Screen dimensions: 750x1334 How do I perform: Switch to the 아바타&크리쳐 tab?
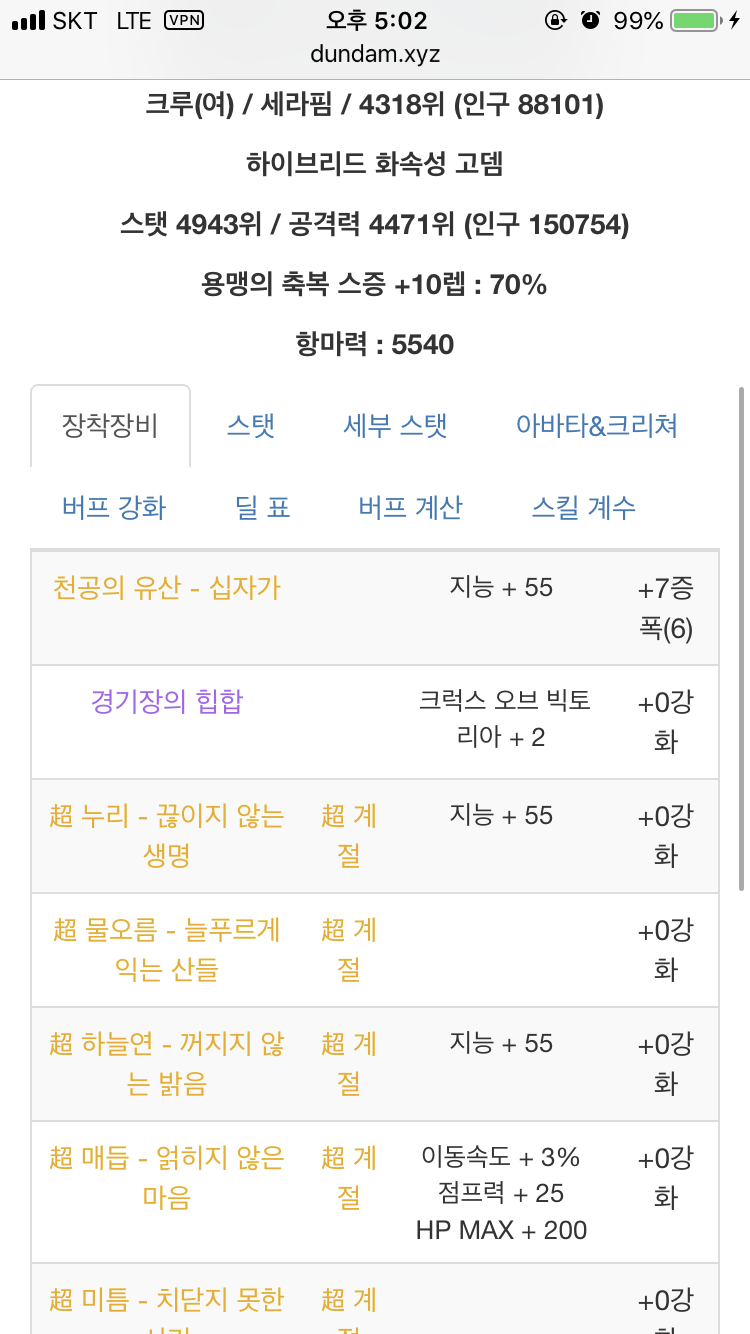tap(597, 426)
